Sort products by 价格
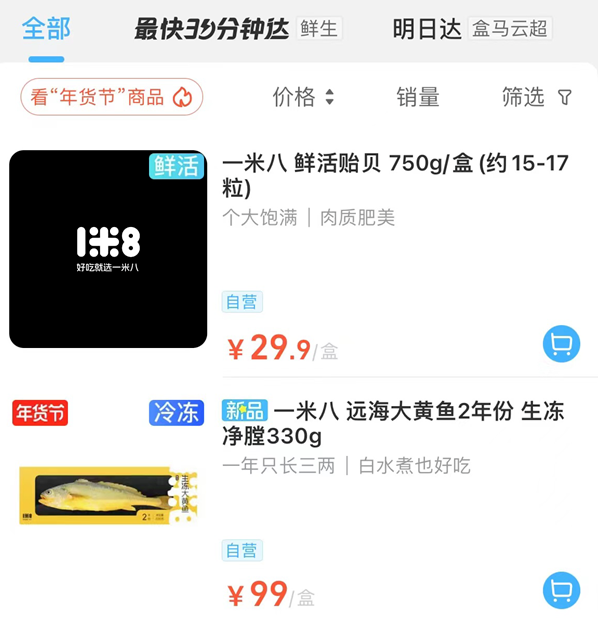The width and height of the screenshot is (601, 621). pyautogui.click(x=303, y=97)
